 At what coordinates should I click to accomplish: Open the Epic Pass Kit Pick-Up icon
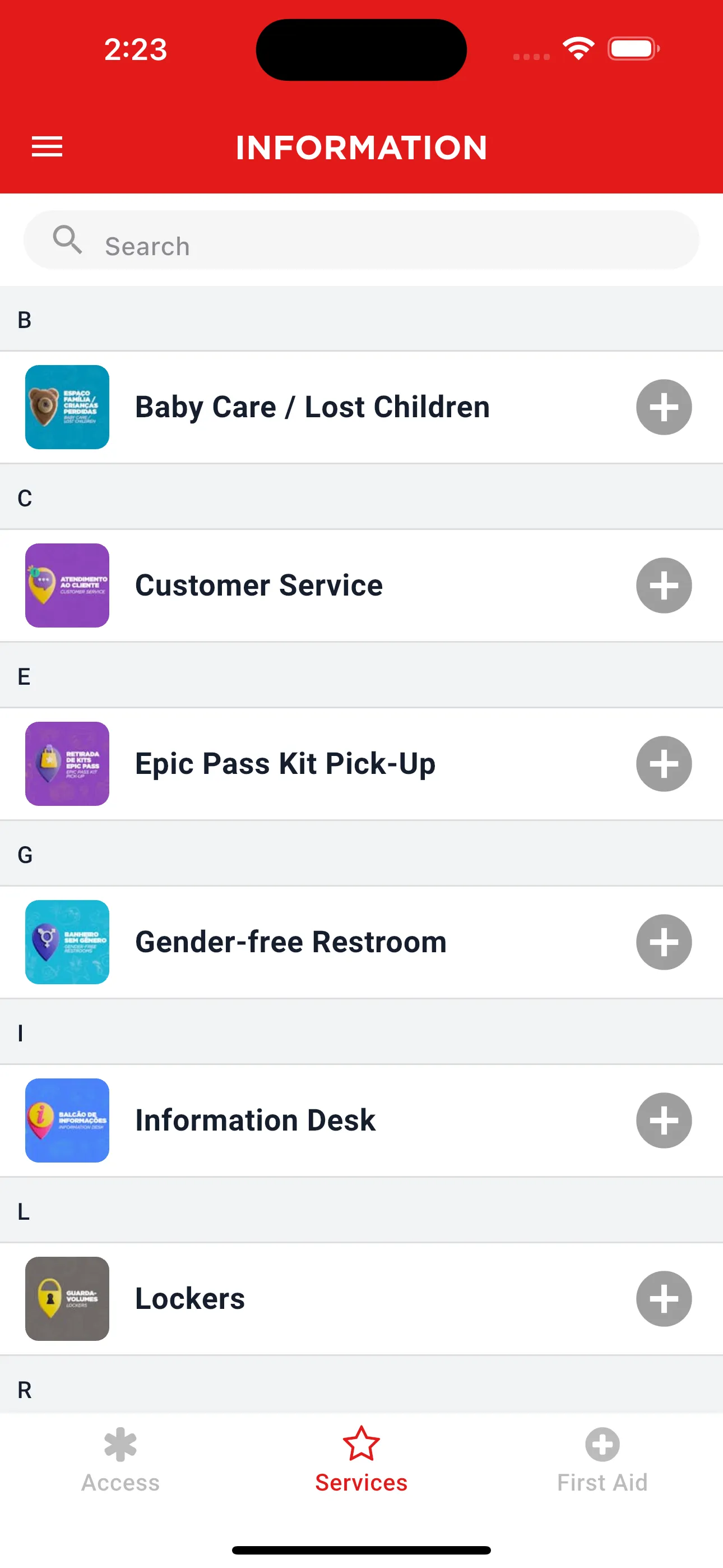[x=67, y=764]
